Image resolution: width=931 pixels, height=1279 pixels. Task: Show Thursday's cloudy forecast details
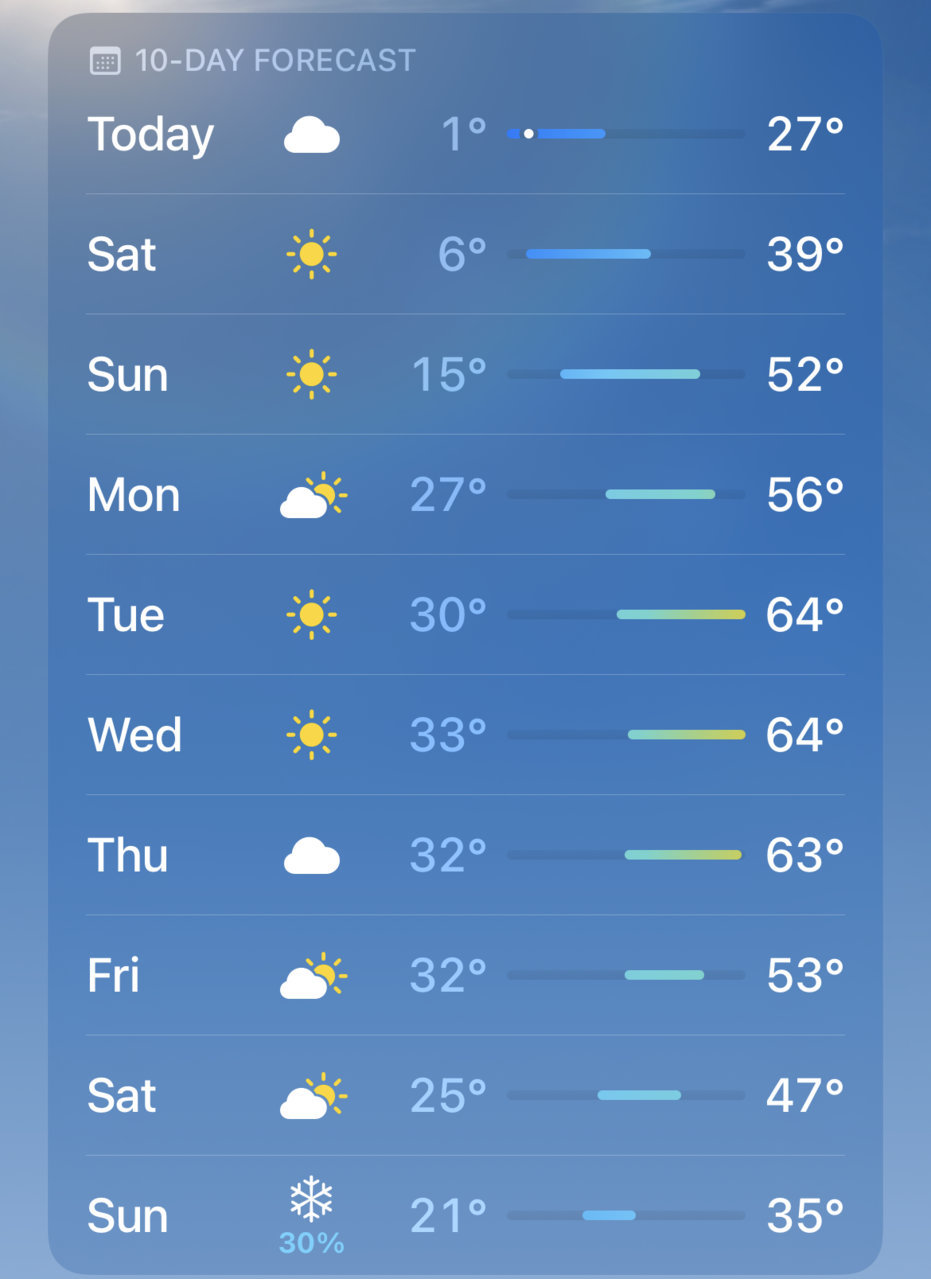click(x=465, y=855)
